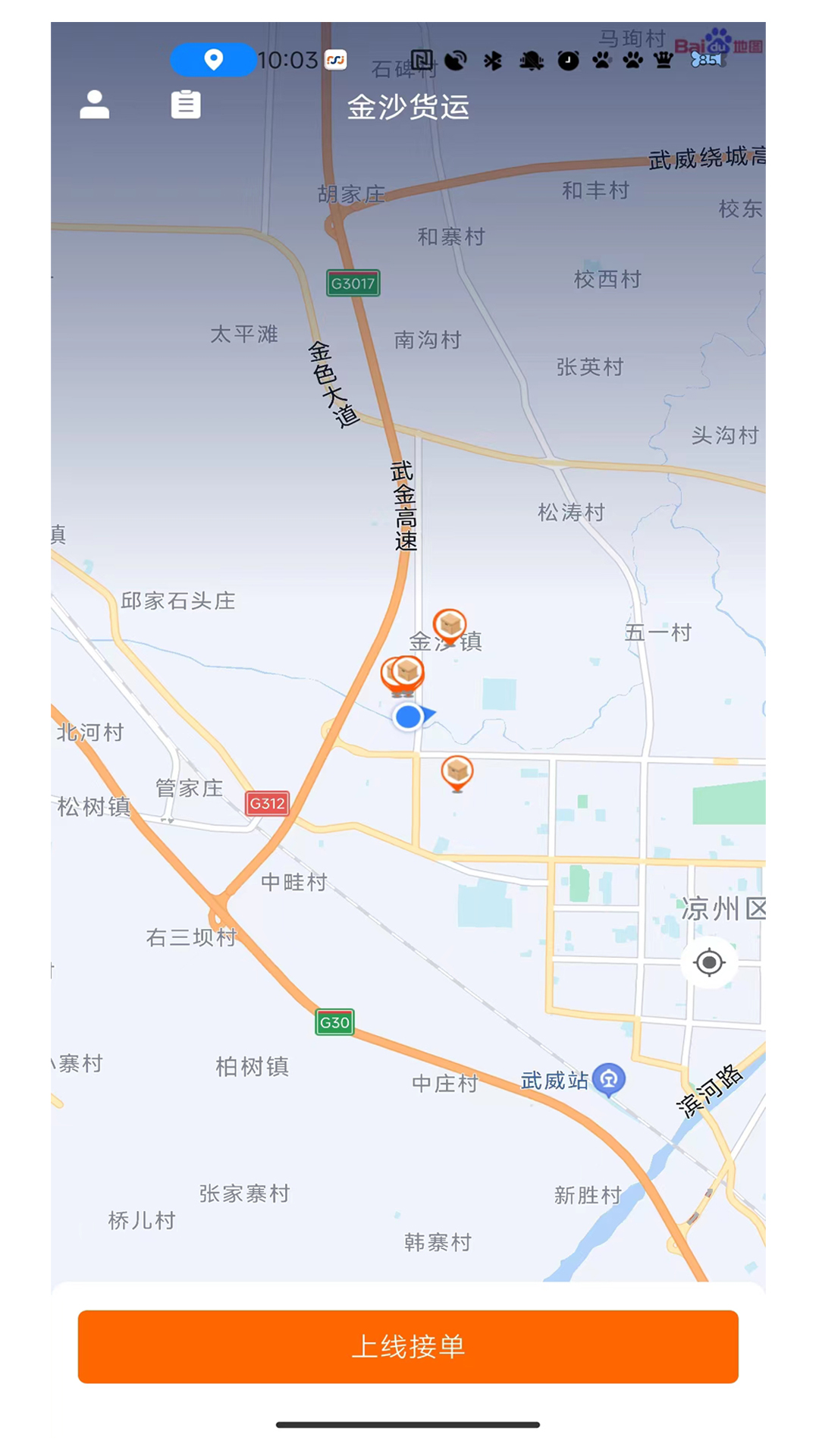Tap the muted notification bell in the status bar

click(x=532, y=61)
